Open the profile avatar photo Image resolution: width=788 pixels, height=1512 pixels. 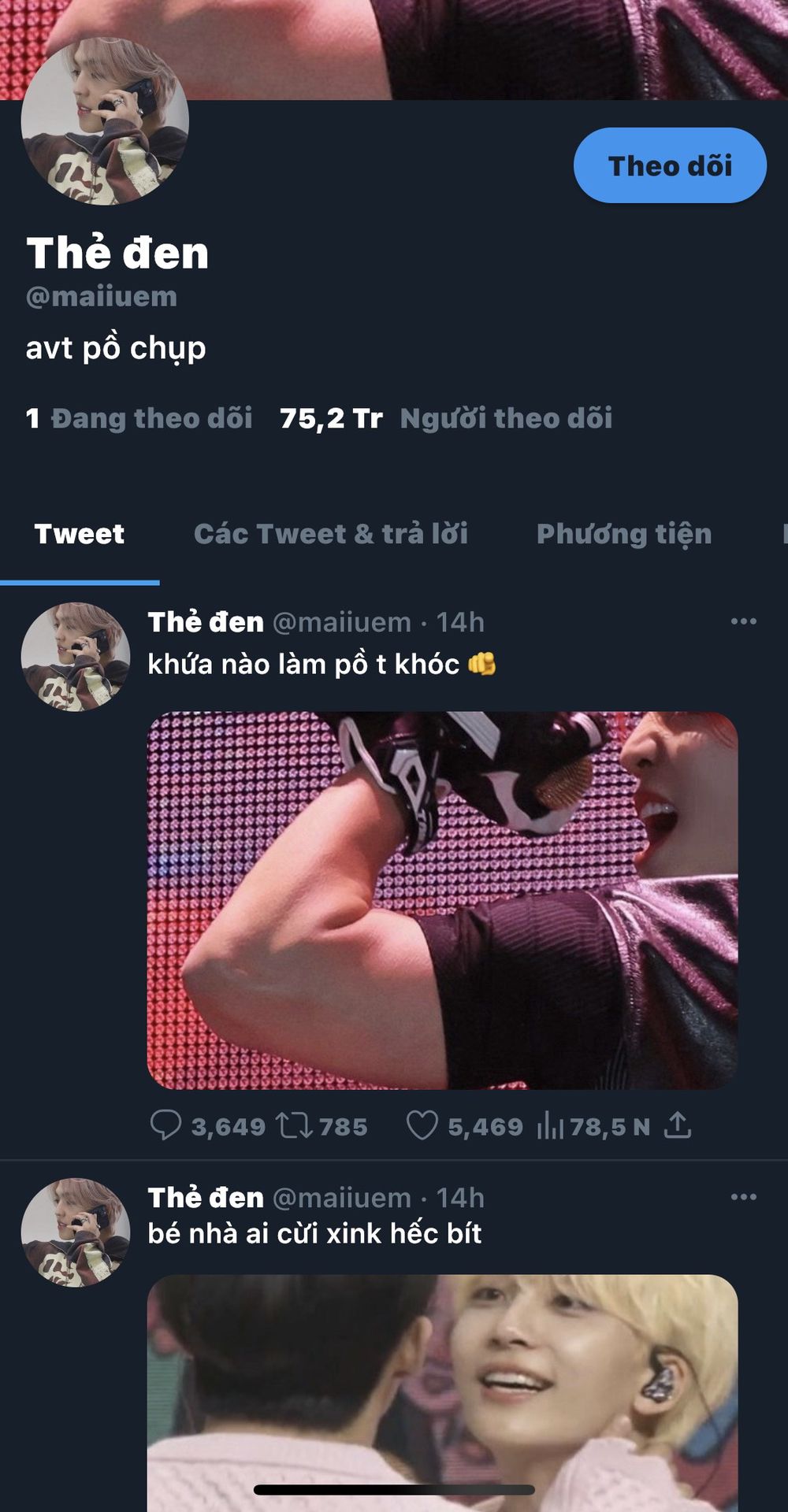[x=105, y=122]
